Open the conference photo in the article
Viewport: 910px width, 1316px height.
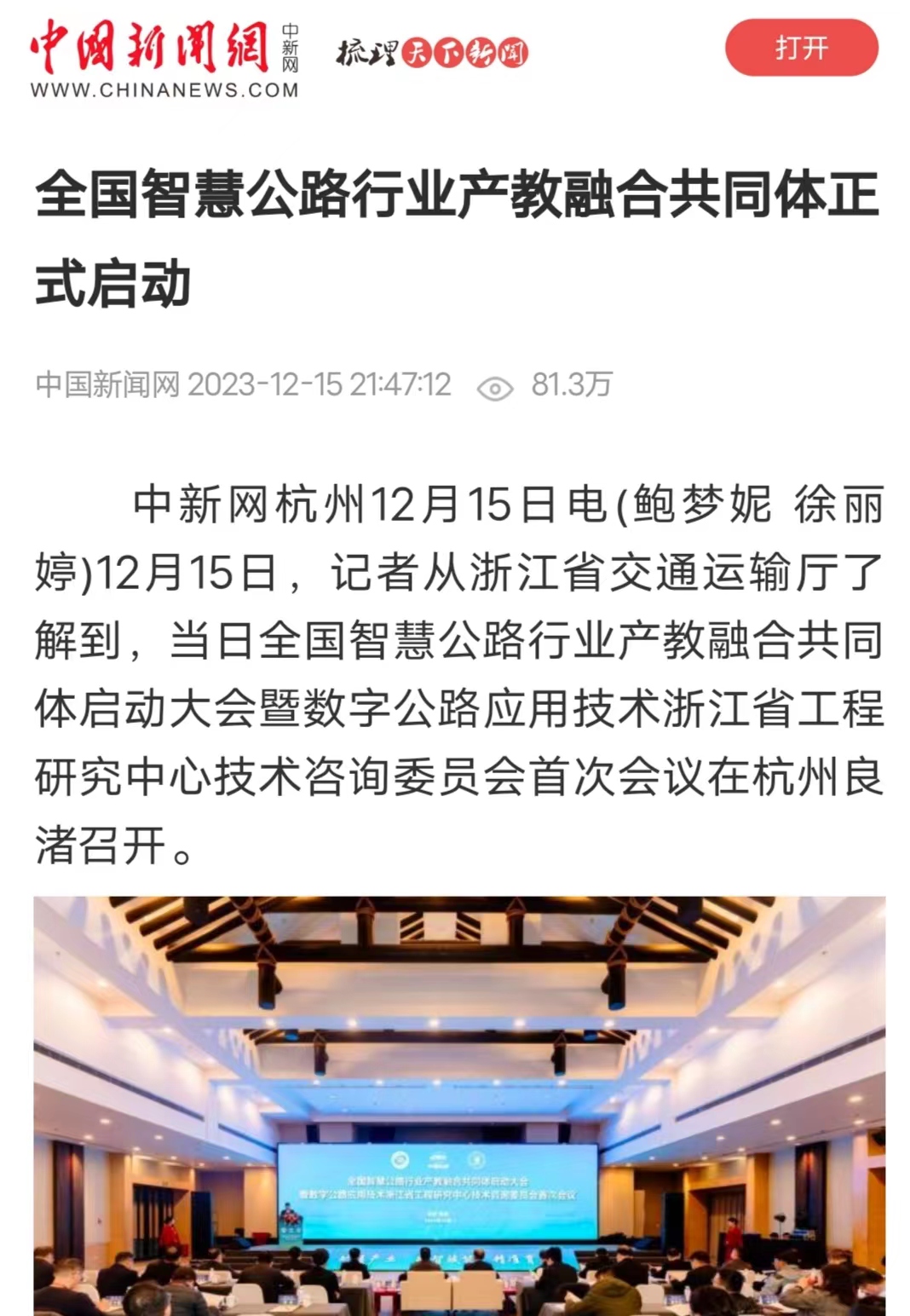pos(459,1105)
